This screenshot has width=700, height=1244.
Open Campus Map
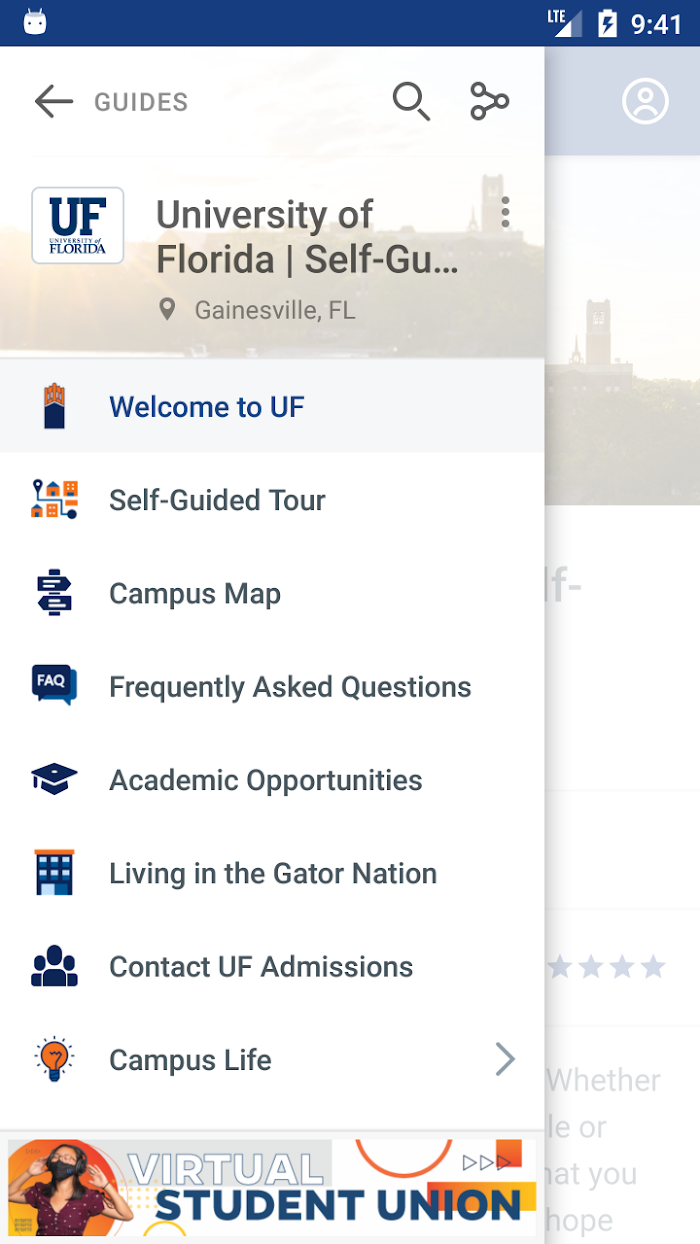pos(272,593)
